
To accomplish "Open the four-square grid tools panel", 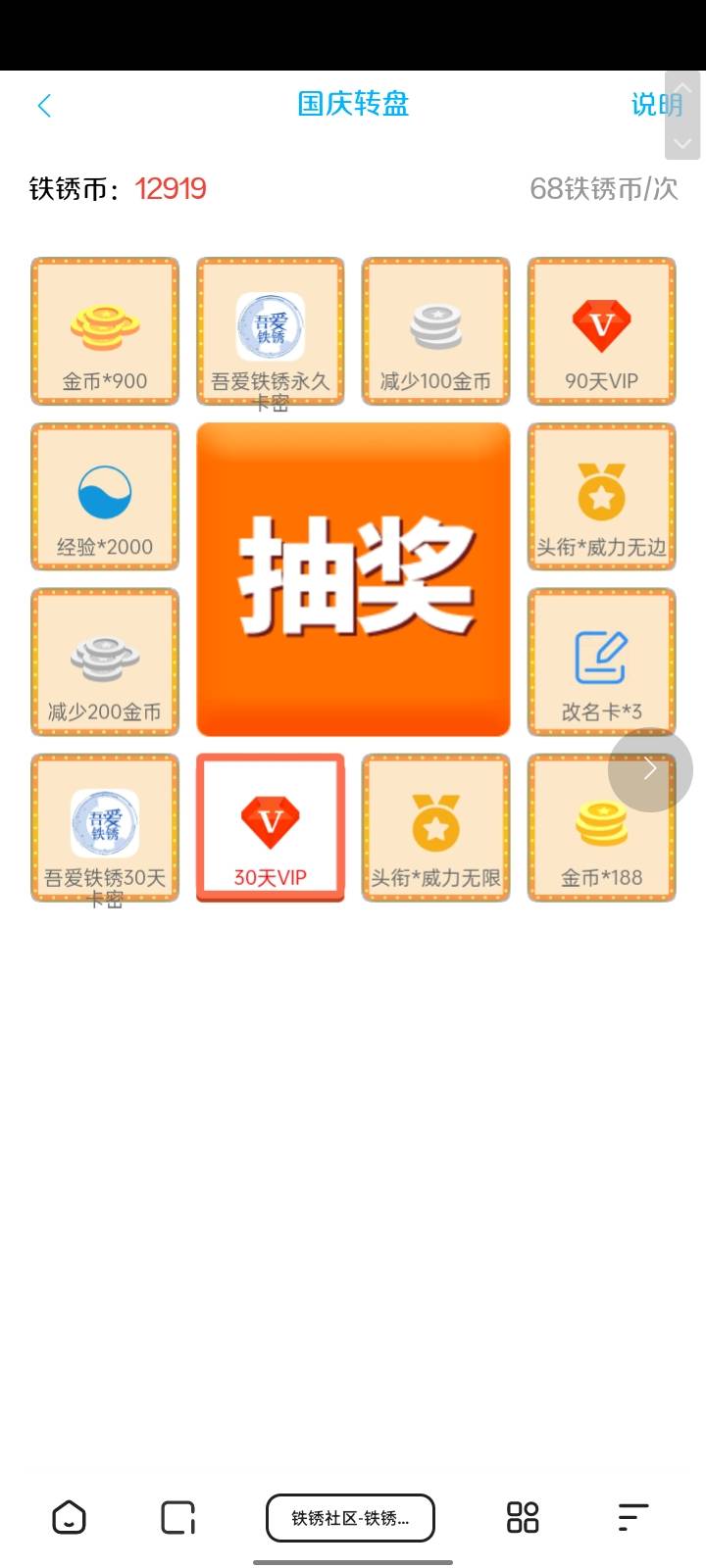I will tap(523, 1518).
